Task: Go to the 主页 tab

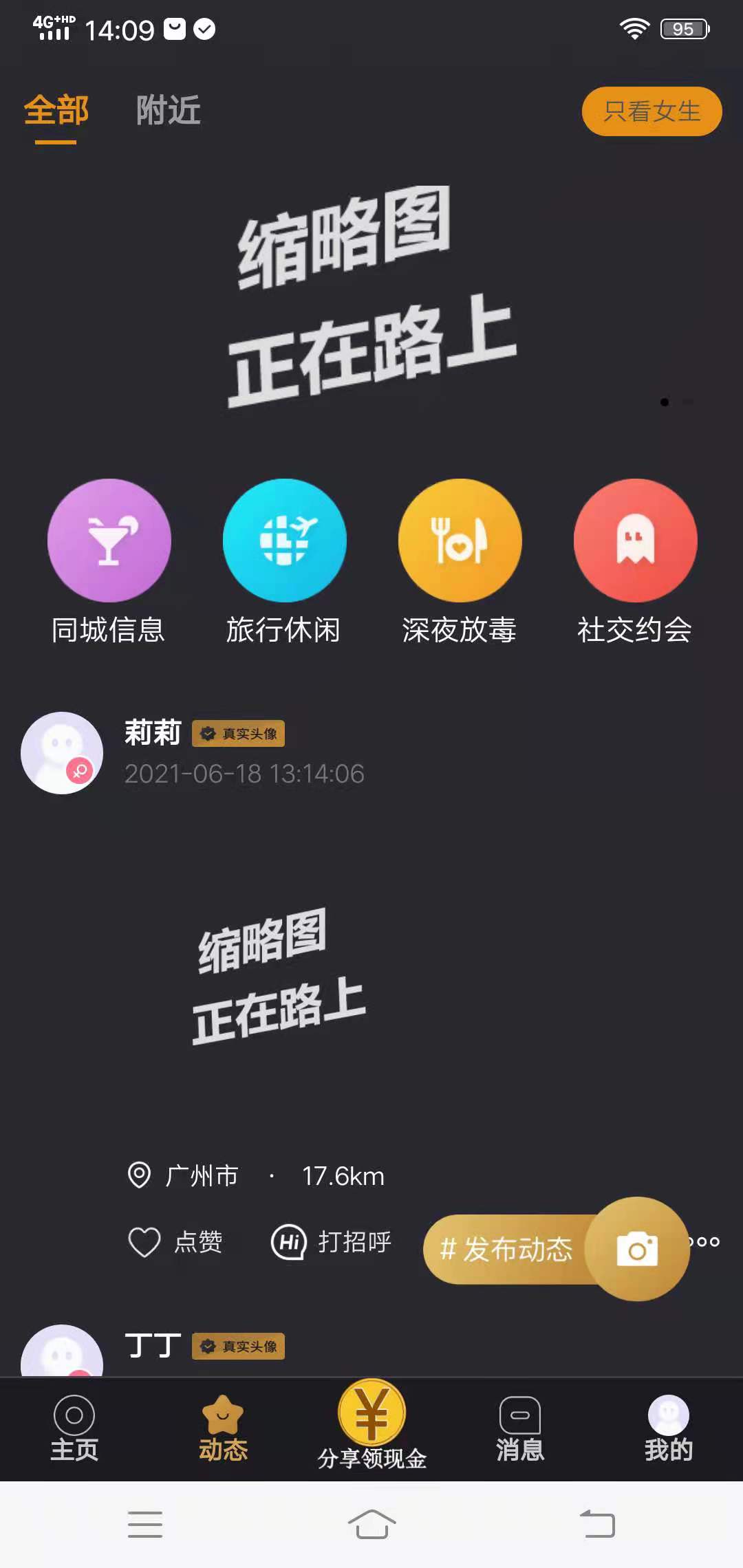Action: [x=74, y=1428]
